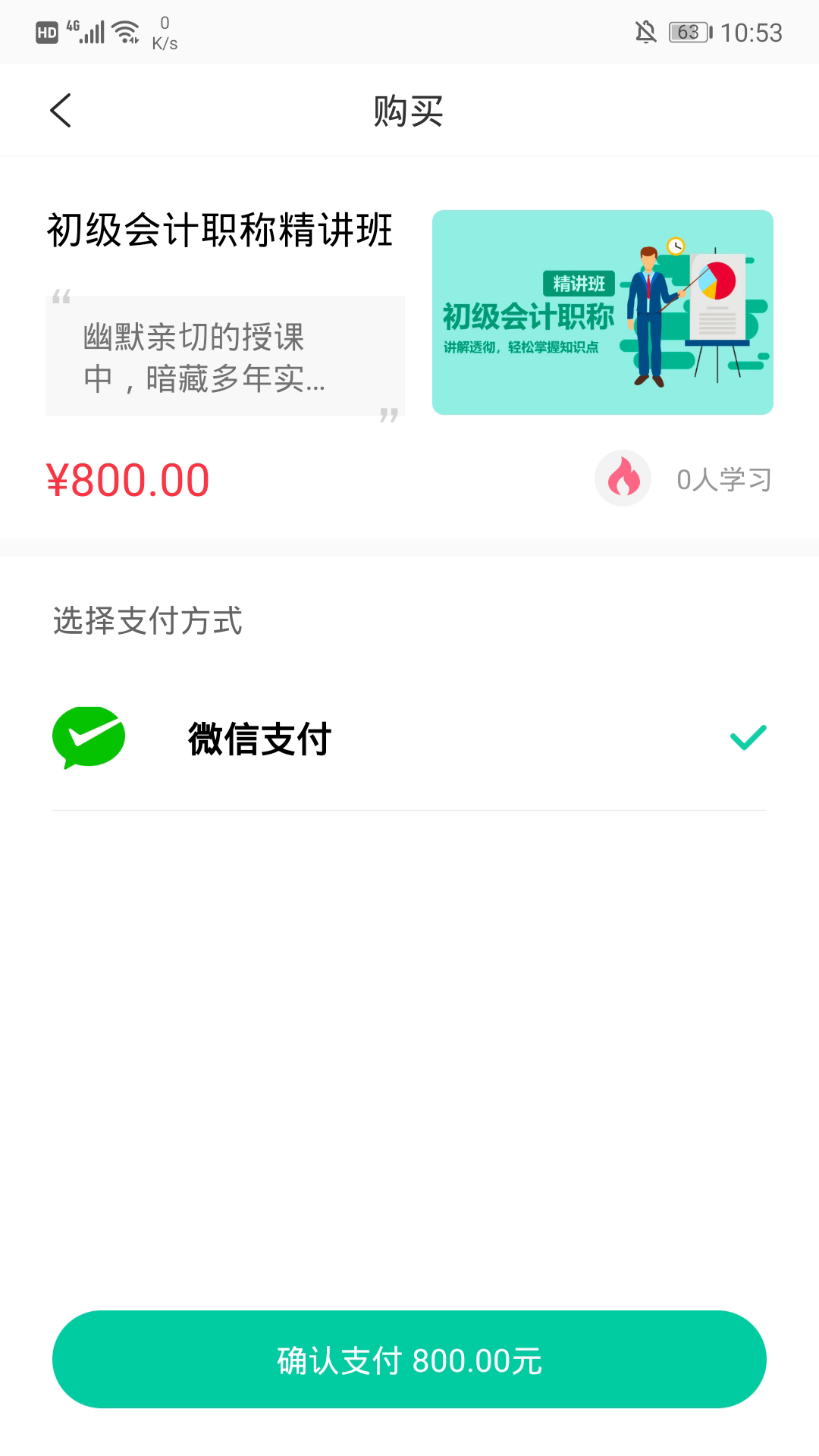The width and height of the screenshot is (819, 1456).
Task: Enable WeChat Pay as payment method
Action: 258,736
